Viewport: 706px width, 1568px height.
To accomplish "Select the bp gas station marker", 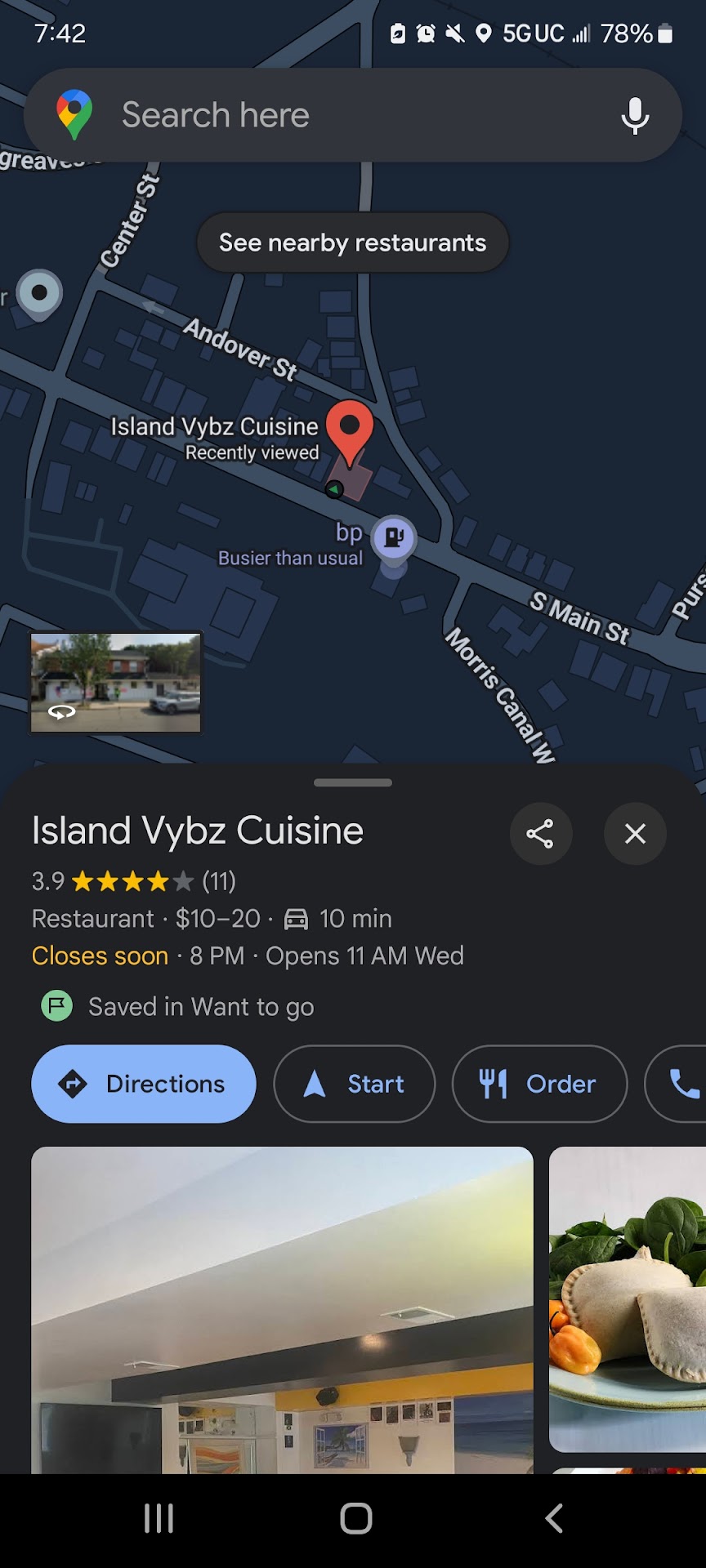I will pyautogui.click(x=394, y=537).
